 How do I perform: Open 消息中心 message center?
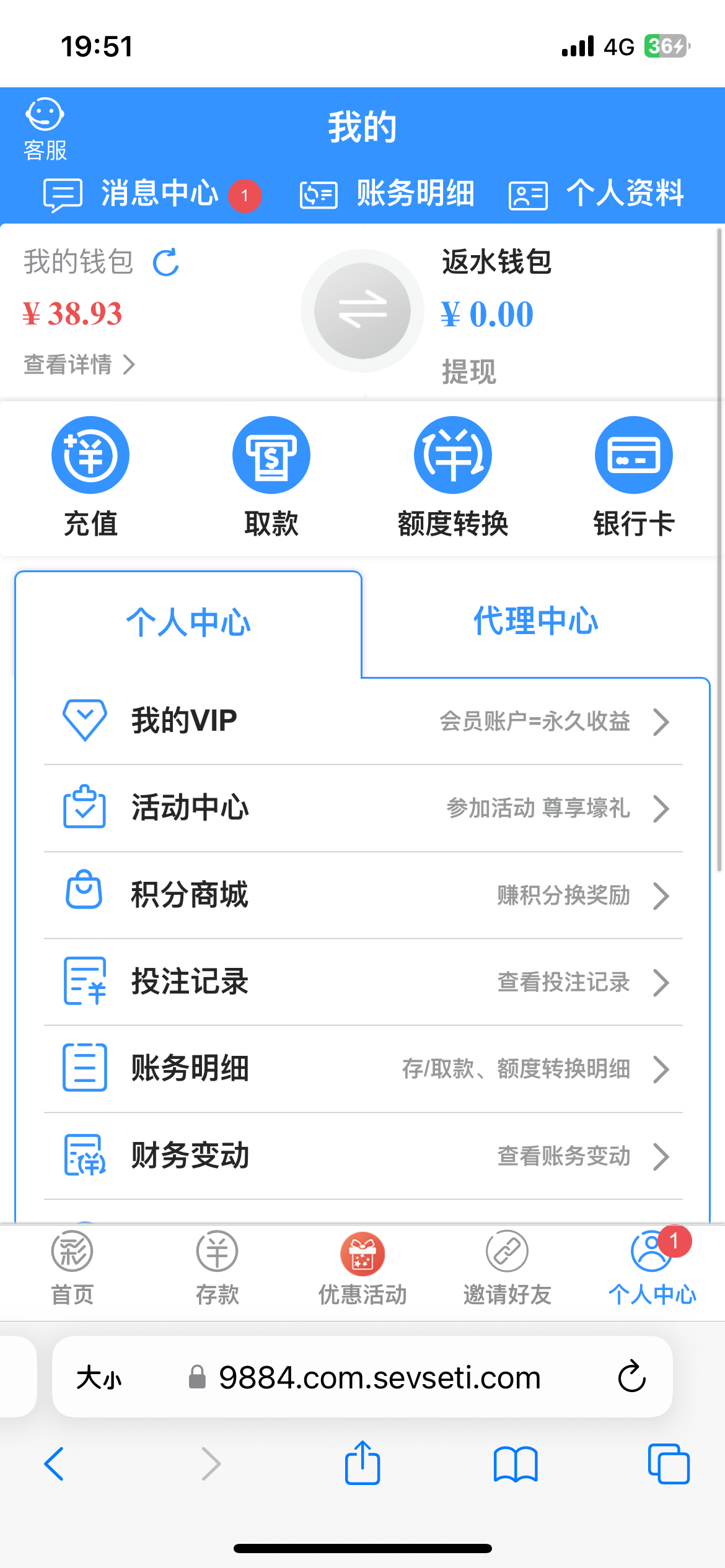click(152, 194)
